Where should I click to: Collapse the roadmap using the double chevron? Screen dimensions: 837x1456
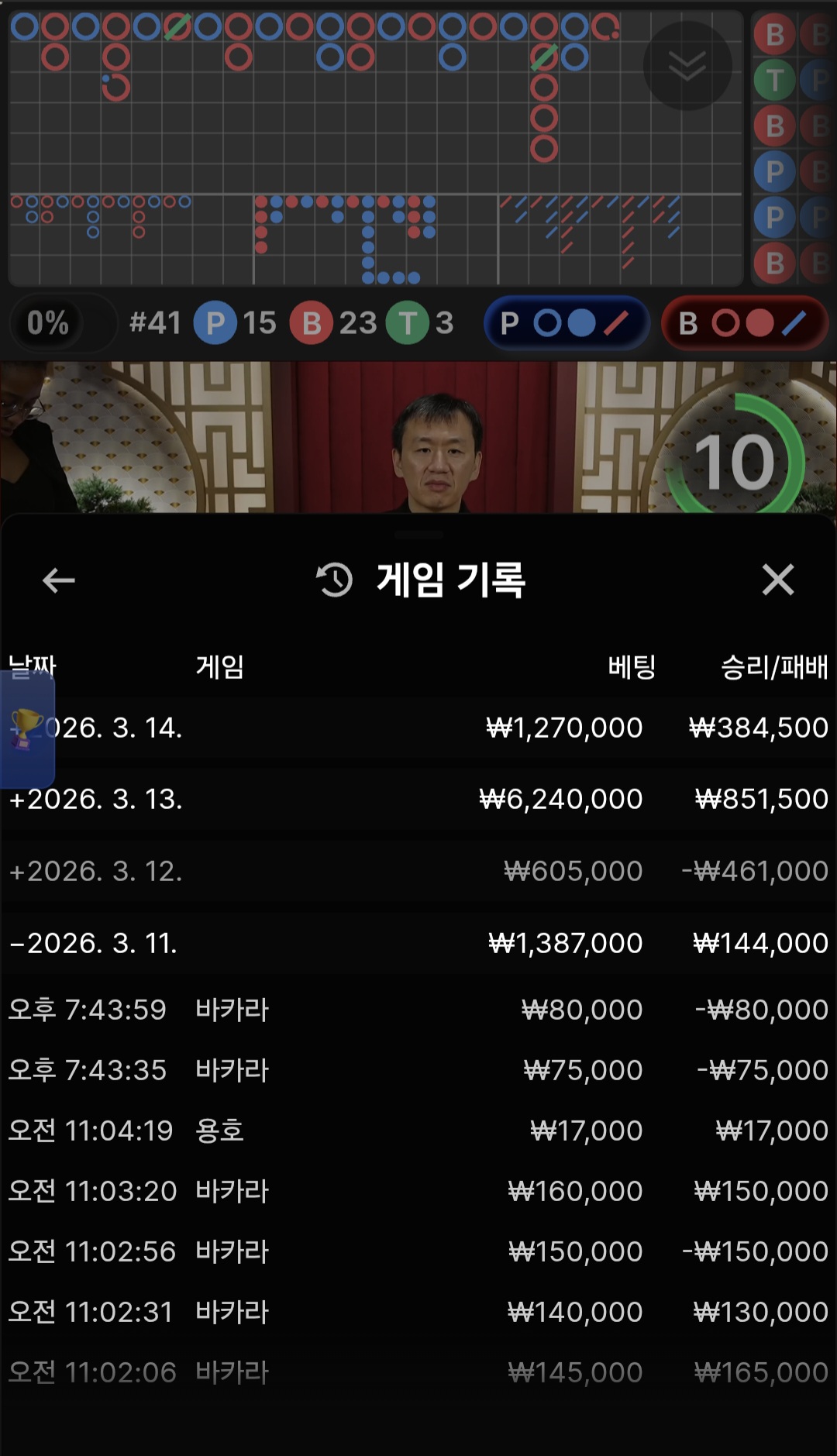(x=687, y=65)
